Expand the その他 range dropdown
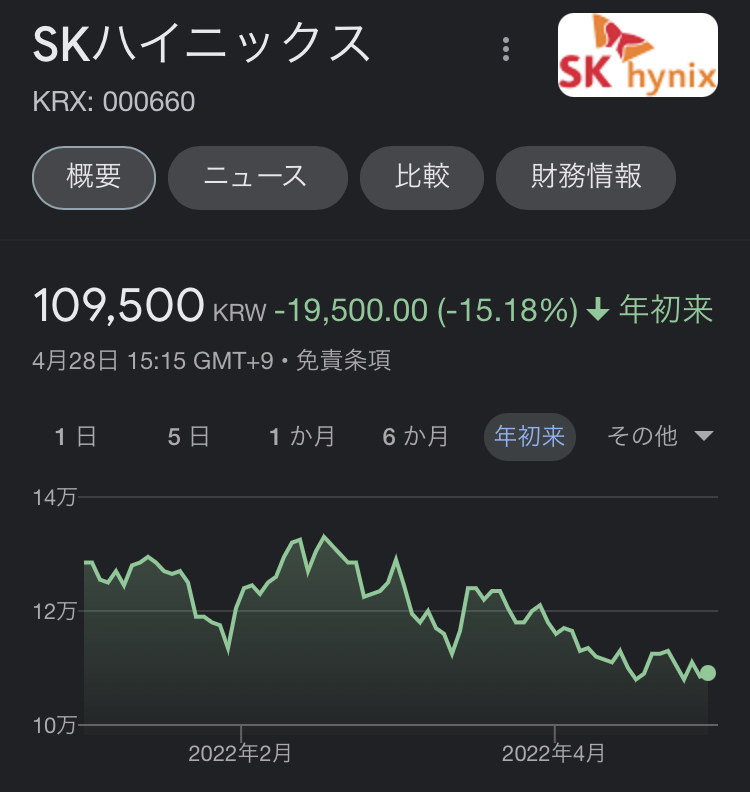 (x=660, y=437)
